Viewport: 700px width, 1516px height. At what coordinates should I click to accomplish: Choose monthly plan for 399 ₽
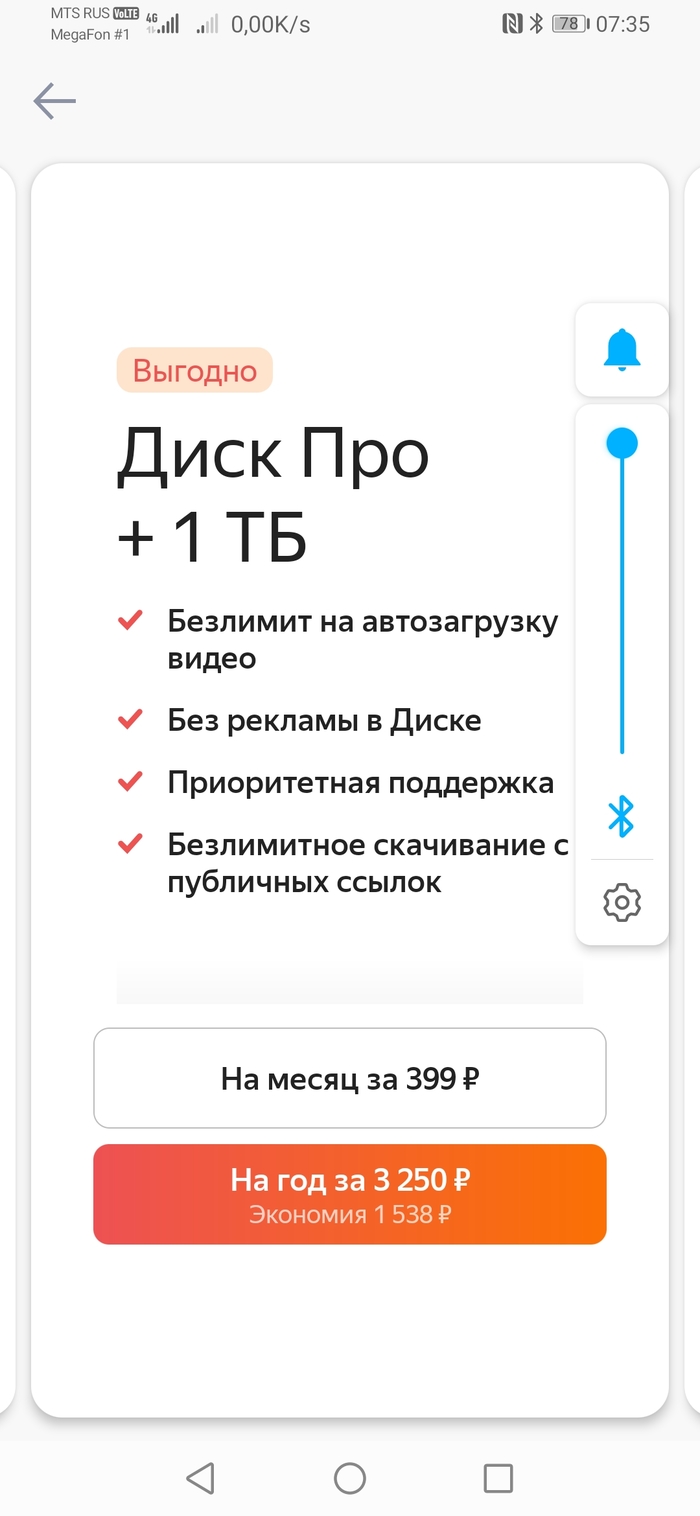[350, 1078]
